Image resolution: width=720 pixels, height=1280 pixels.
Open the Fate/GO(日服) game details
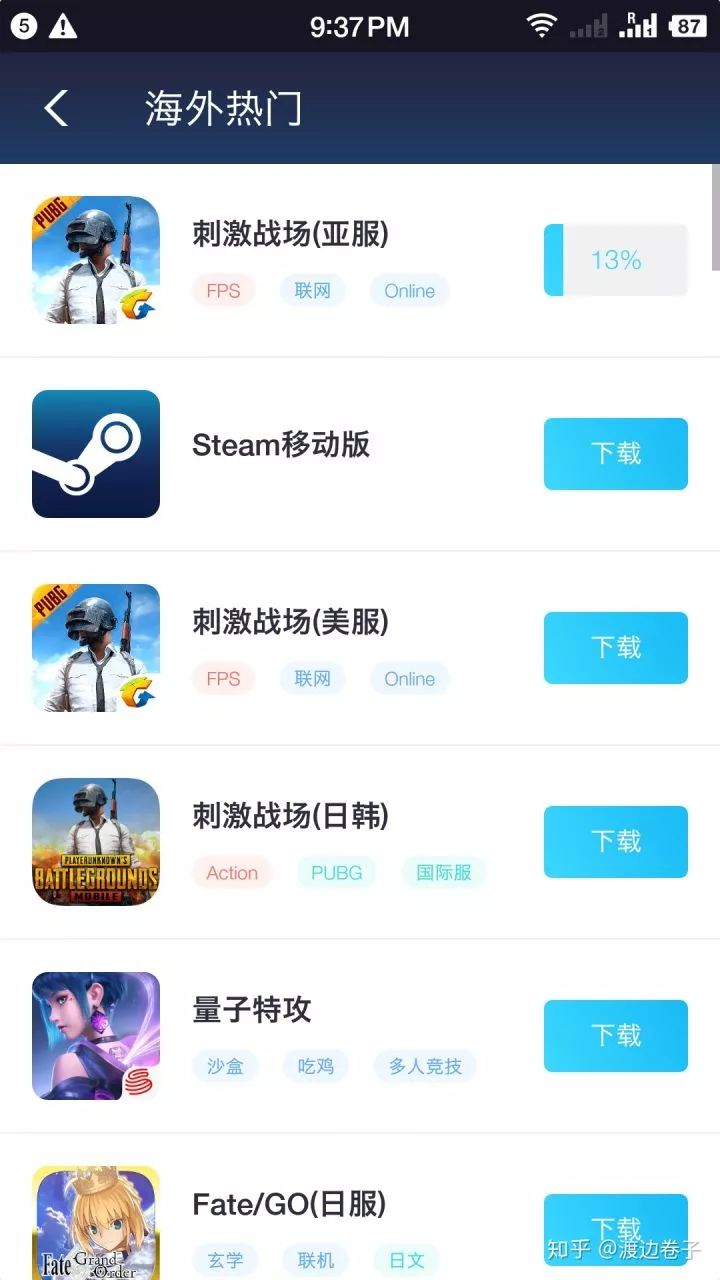[x=289, y=1204]
